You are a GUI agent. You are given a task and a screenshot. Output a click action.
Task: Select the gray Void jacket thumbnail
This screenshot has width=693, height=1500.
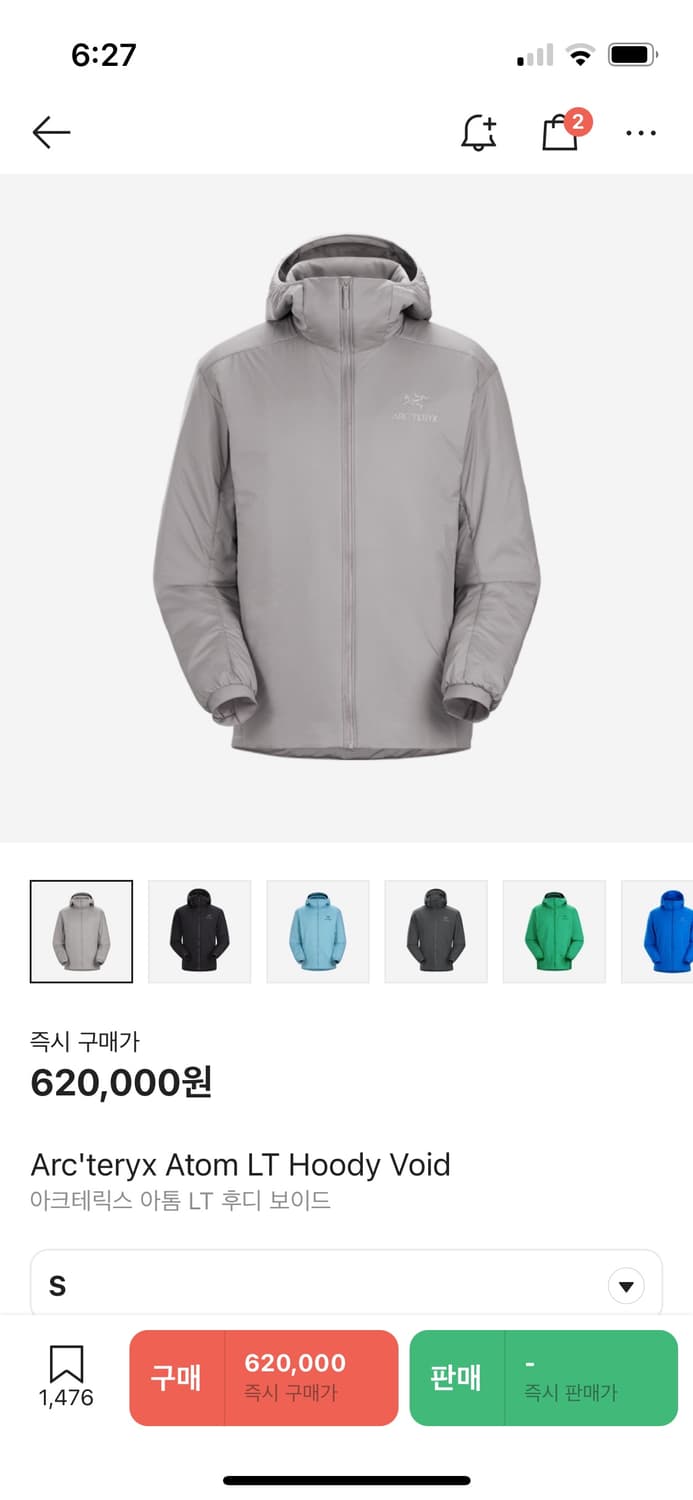click(x=81, y=931)
